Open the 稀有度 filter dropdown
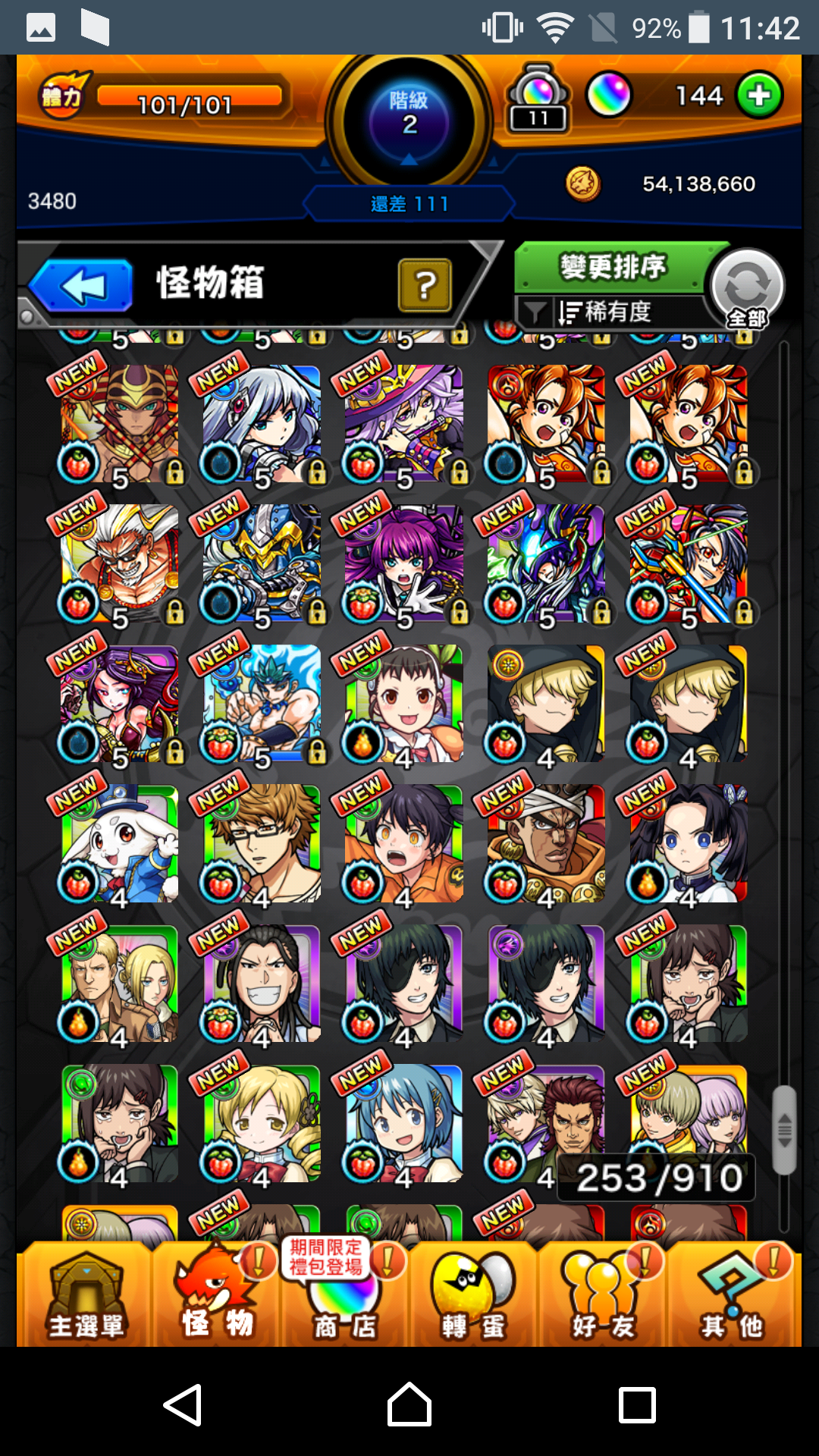 [607, 312]
